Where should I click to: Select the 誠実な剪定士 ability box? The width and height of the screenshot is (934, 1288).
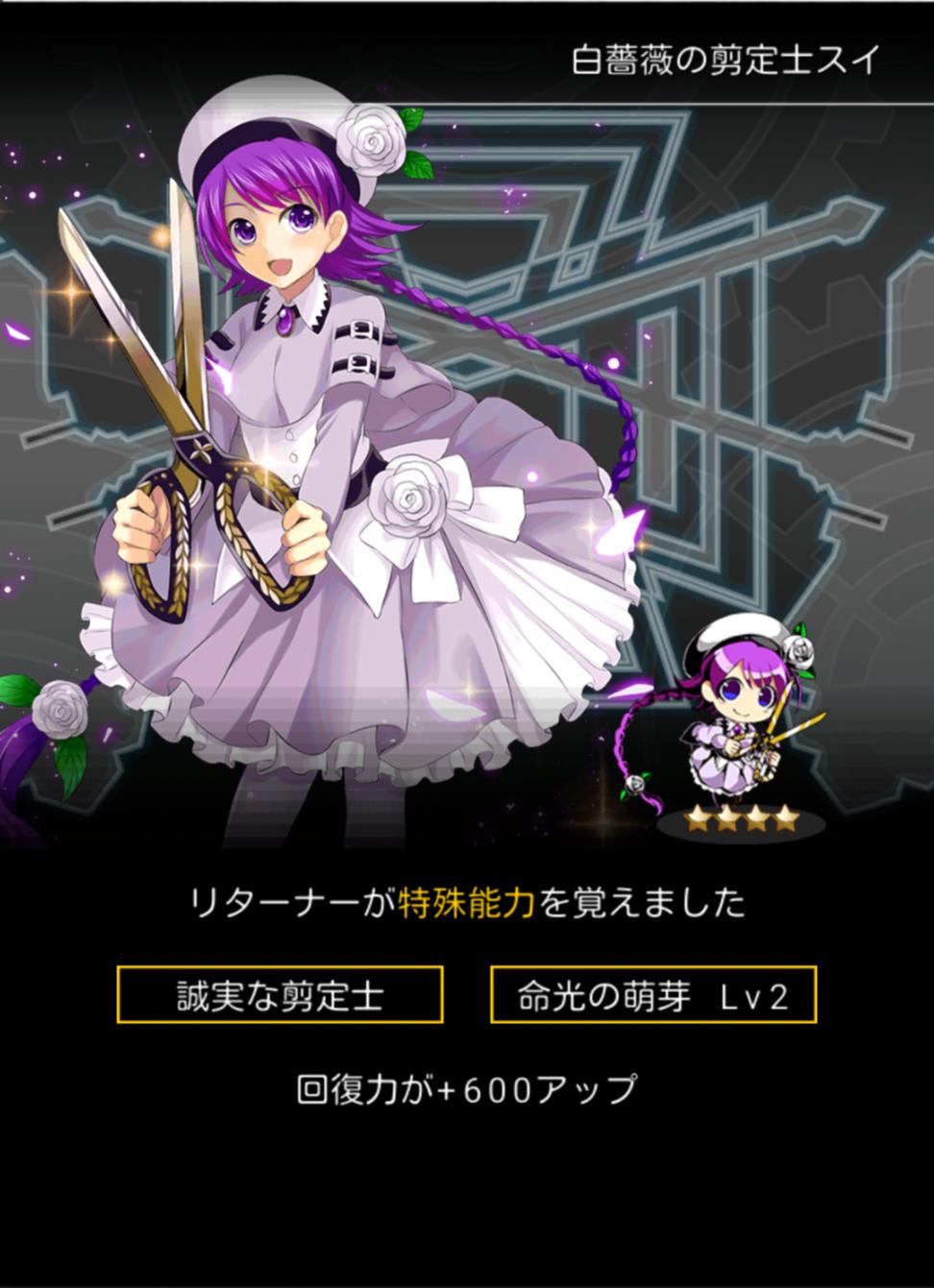point(280,995)
